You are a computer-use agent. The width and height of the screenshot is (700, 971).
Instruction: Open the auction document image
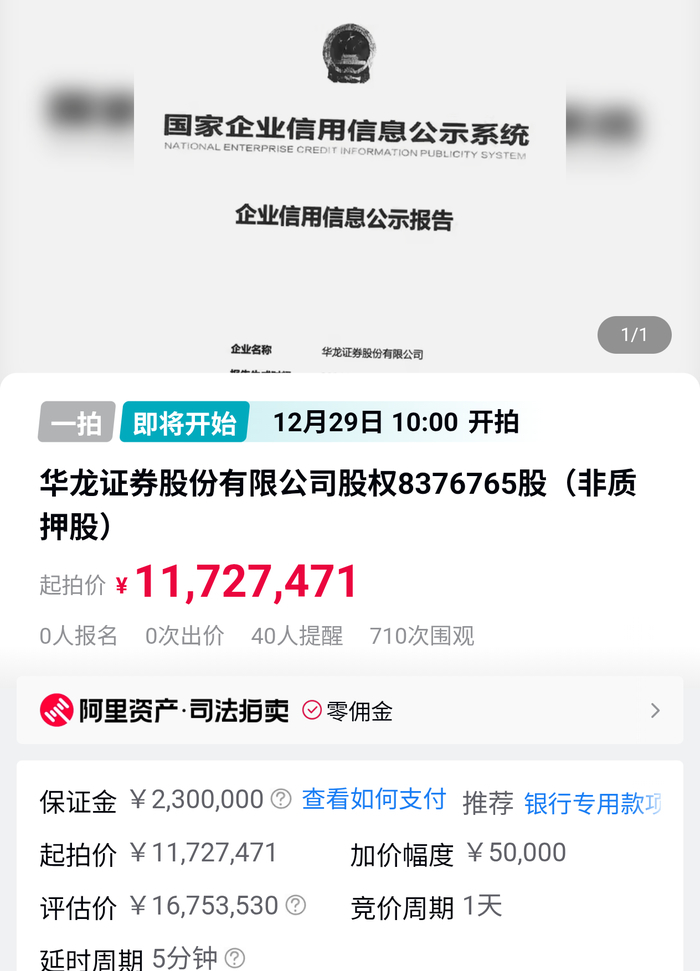tap(350, 190)
